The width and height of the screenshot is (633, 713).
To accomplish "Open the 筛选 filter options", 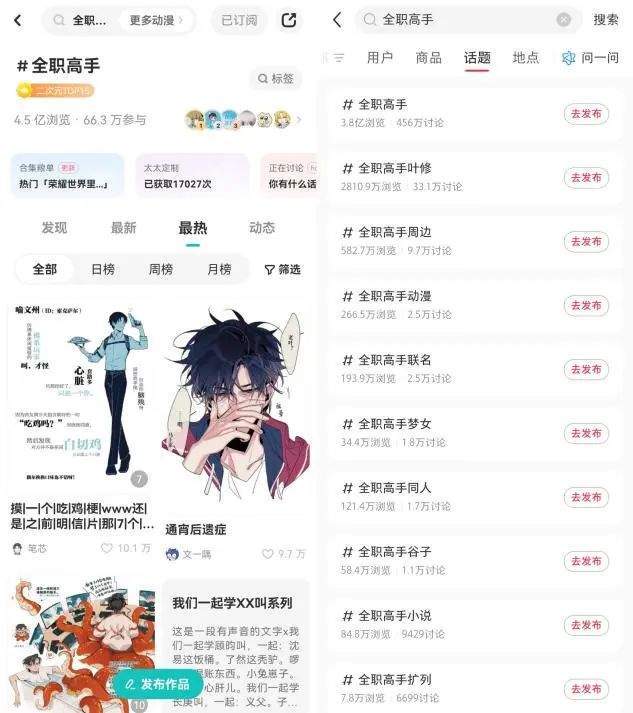I will (282, 269).
